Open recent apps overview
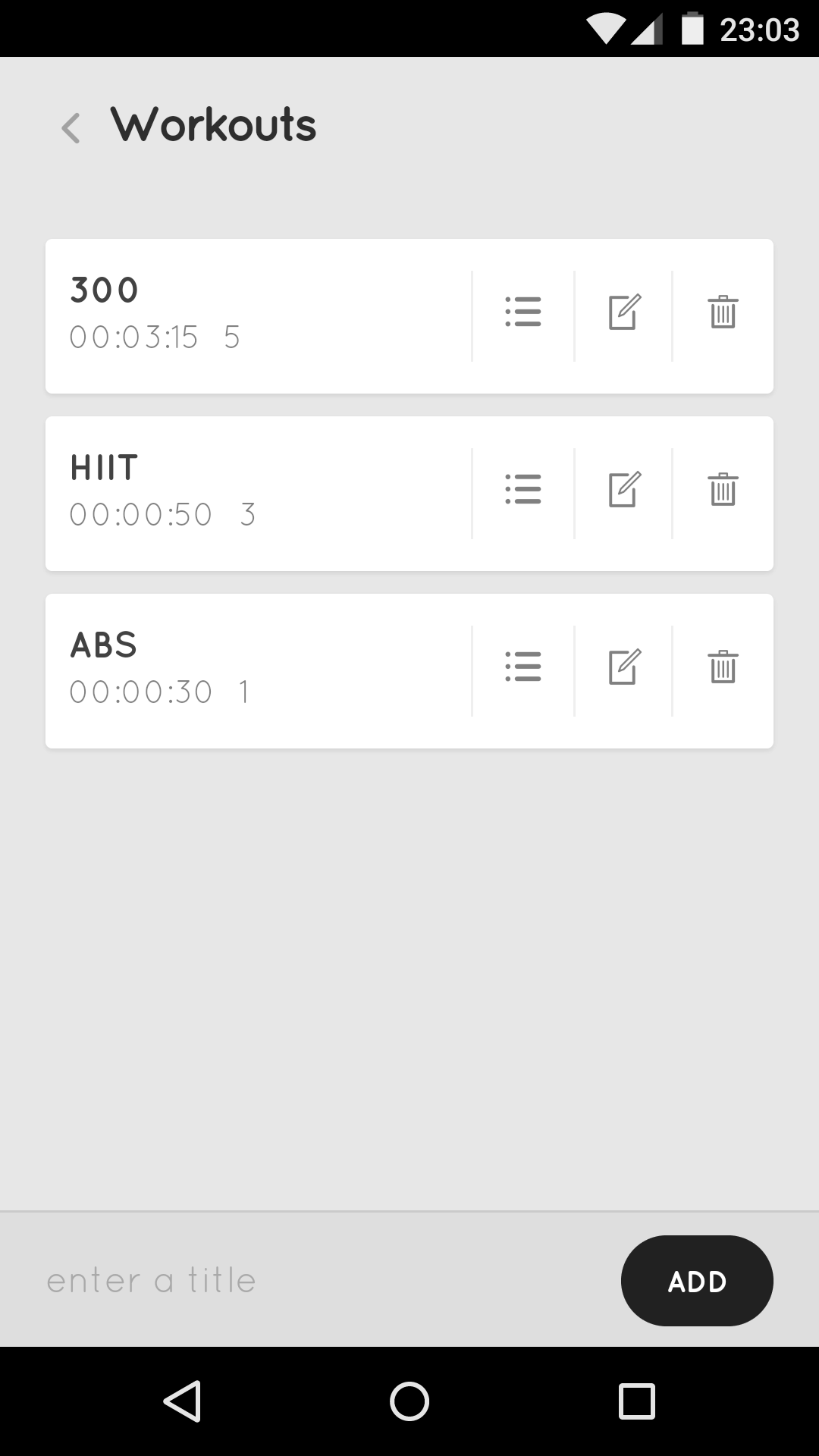This screenshot has height=1456, width=819. (x=636, y=1401)
